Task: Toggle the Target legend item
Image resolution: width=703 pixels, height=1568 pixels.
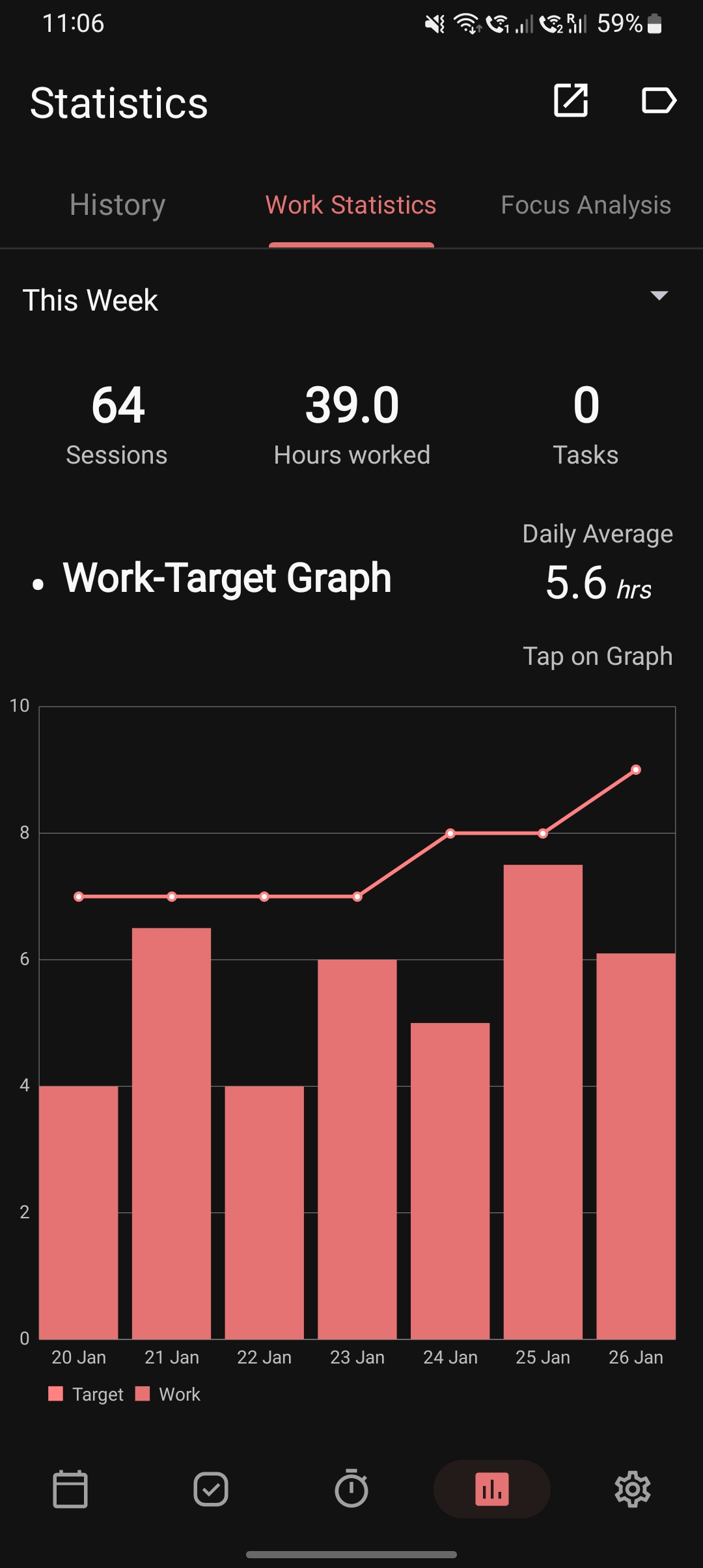Action: [86, 1394]
